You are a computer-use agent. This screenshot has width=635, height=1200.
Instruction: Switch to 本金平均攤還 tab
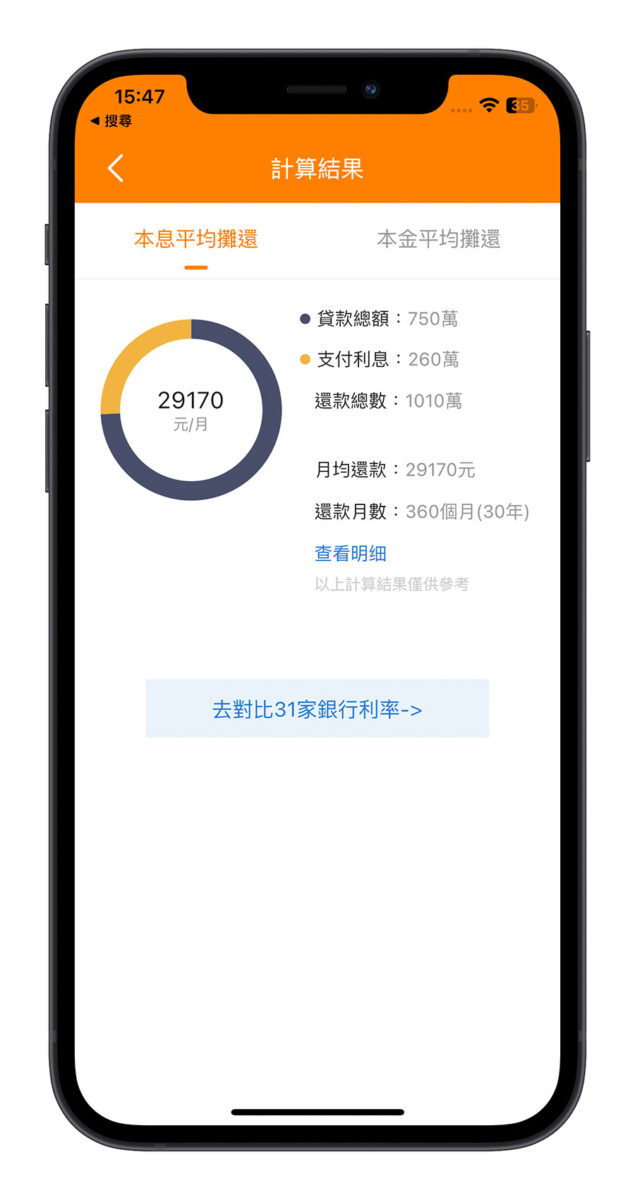[x=438, y=239]
